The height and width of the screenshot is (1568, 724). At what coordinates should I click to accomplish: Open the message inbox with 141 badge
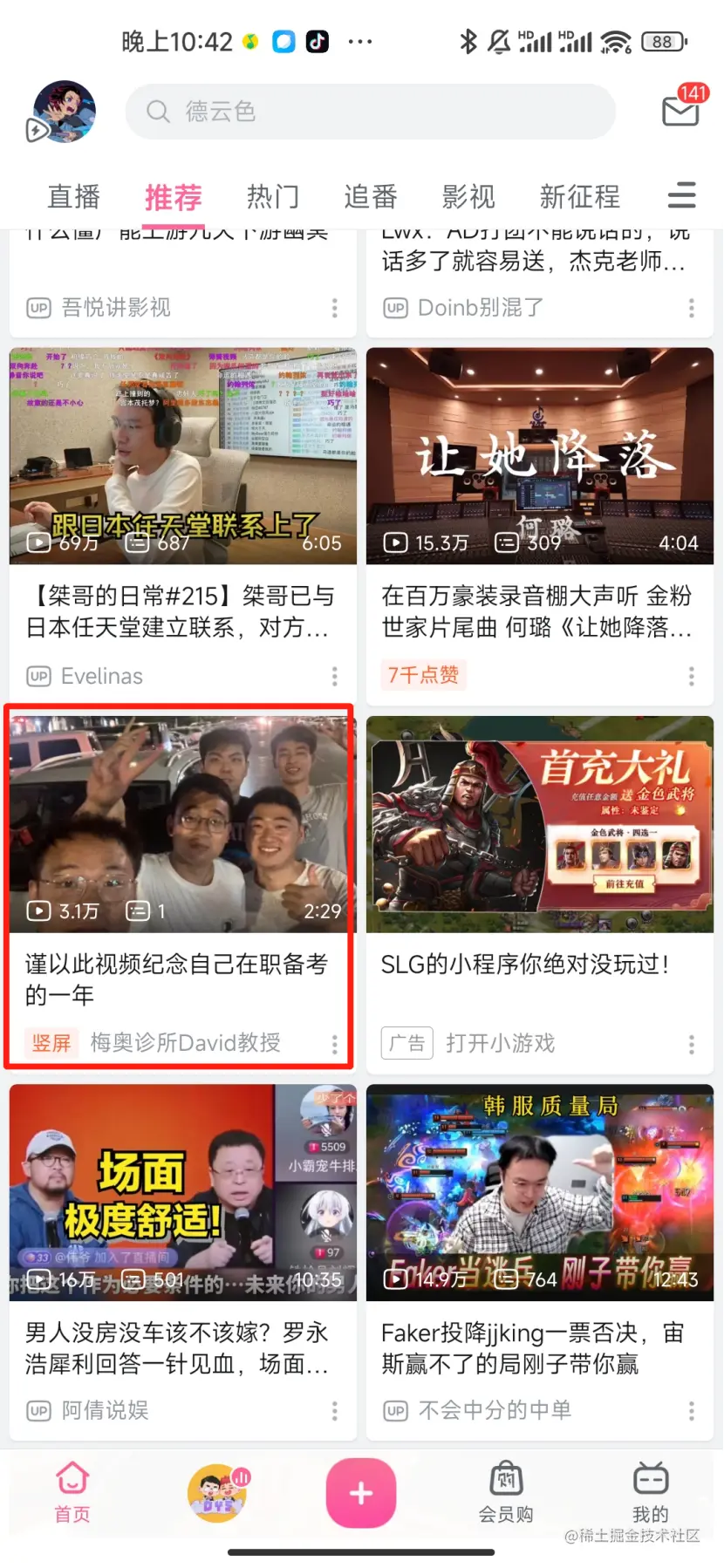pyautogui.click(x=680, y=110)
